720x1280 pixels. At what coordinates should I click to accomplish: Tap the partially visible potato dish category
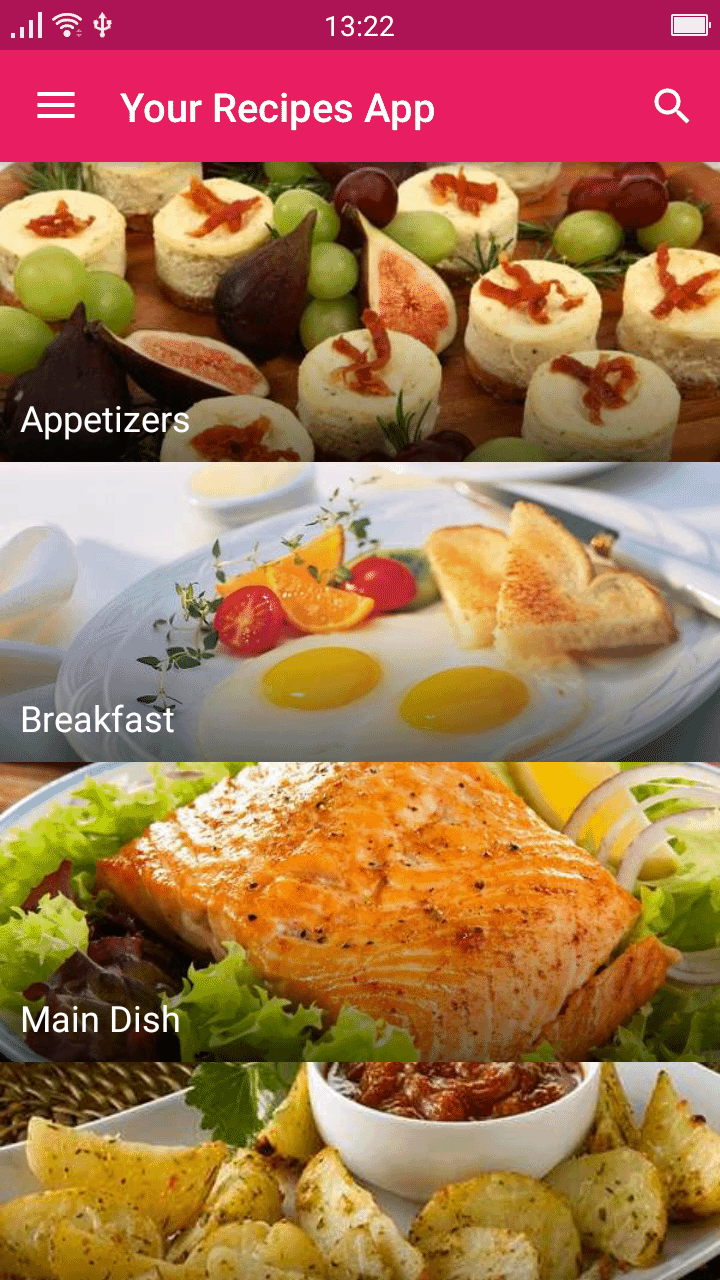tap(360, 1170)
